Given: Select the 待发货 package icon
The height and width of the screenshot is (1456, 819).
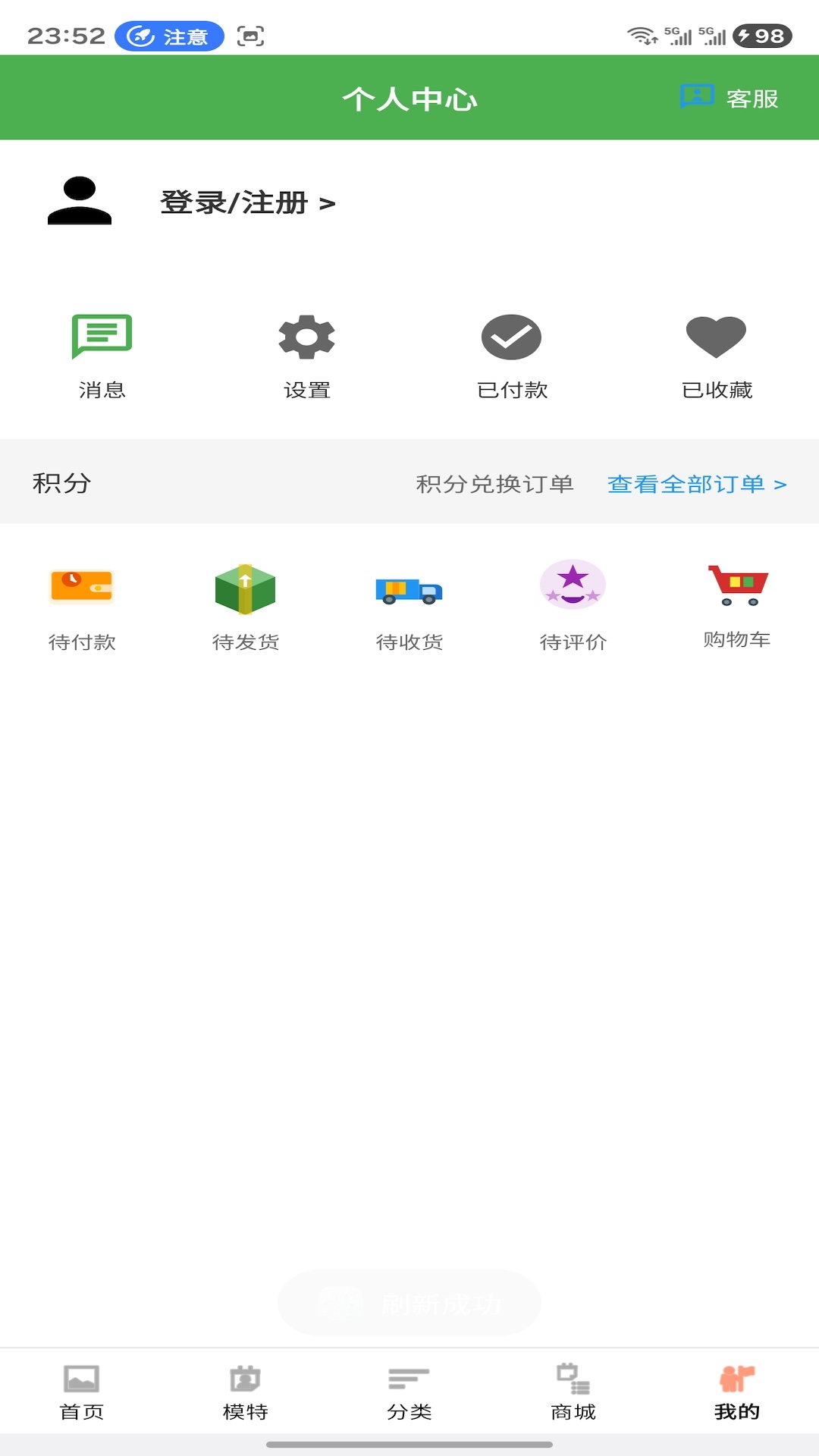Looking at the screenshot, I should (x=246, y=588).
